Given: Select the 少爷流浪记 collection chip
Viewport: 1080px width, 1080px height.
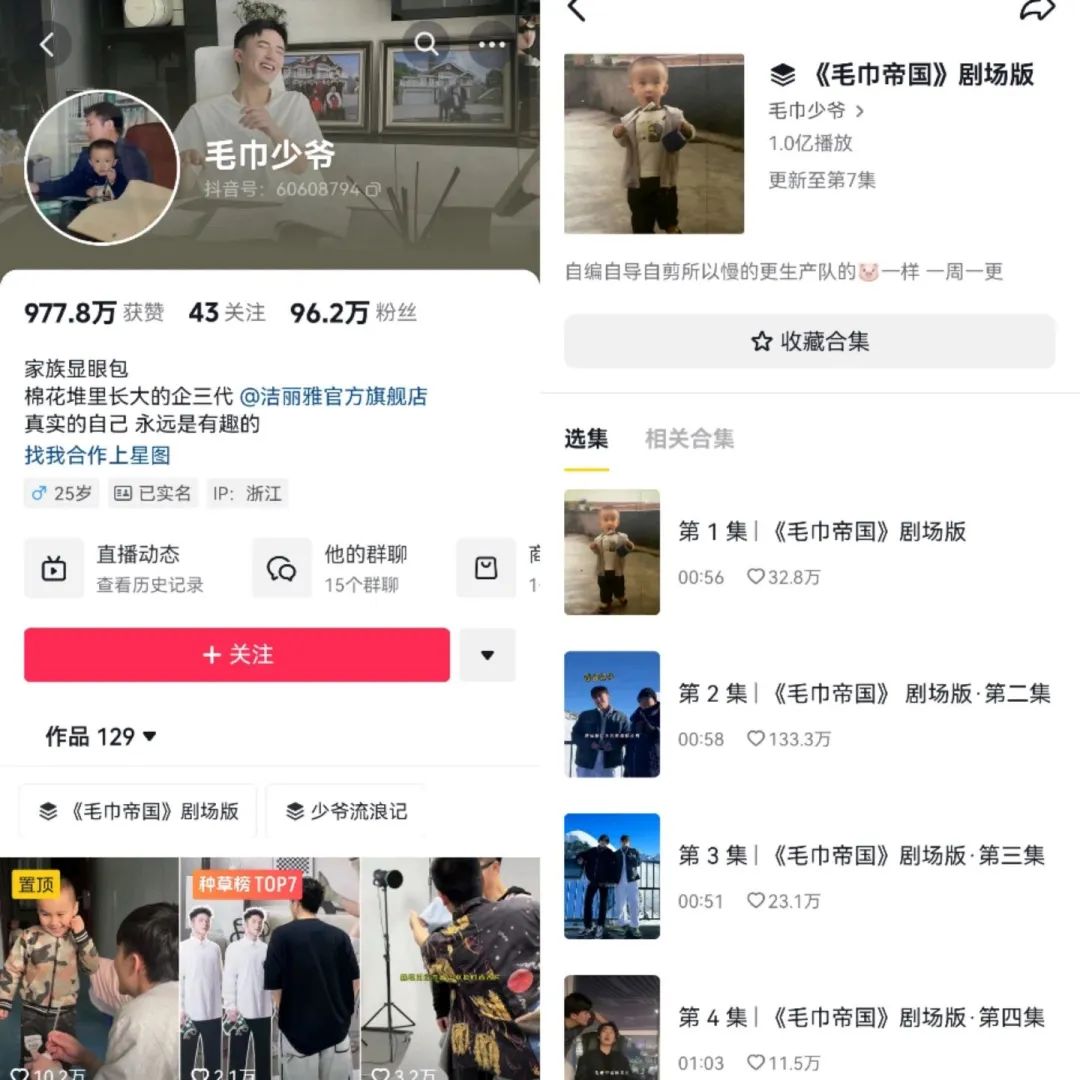Looking at the screenshot, I should (x=346, y=811).
